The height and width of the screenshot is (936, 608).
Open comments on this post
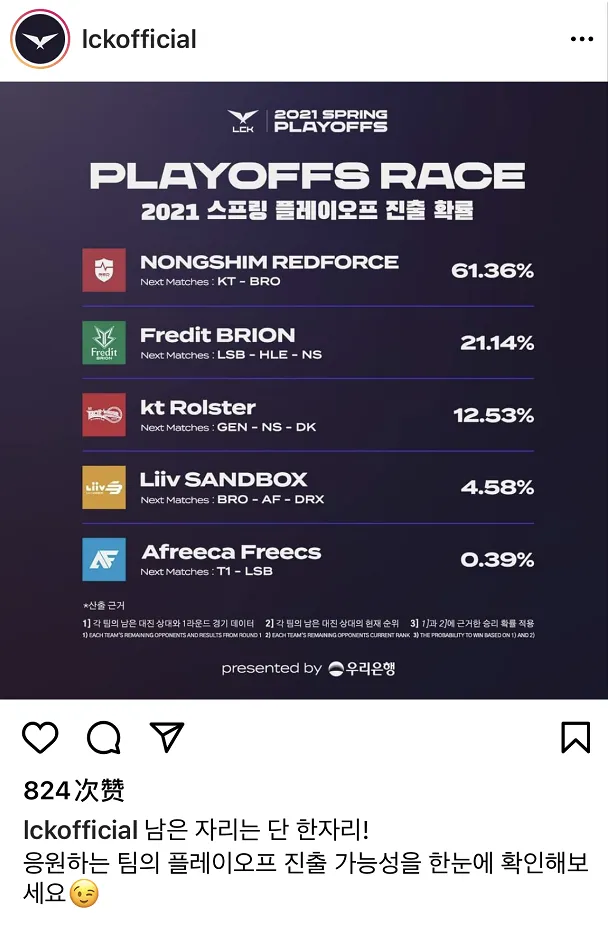(x=104, y=738)
